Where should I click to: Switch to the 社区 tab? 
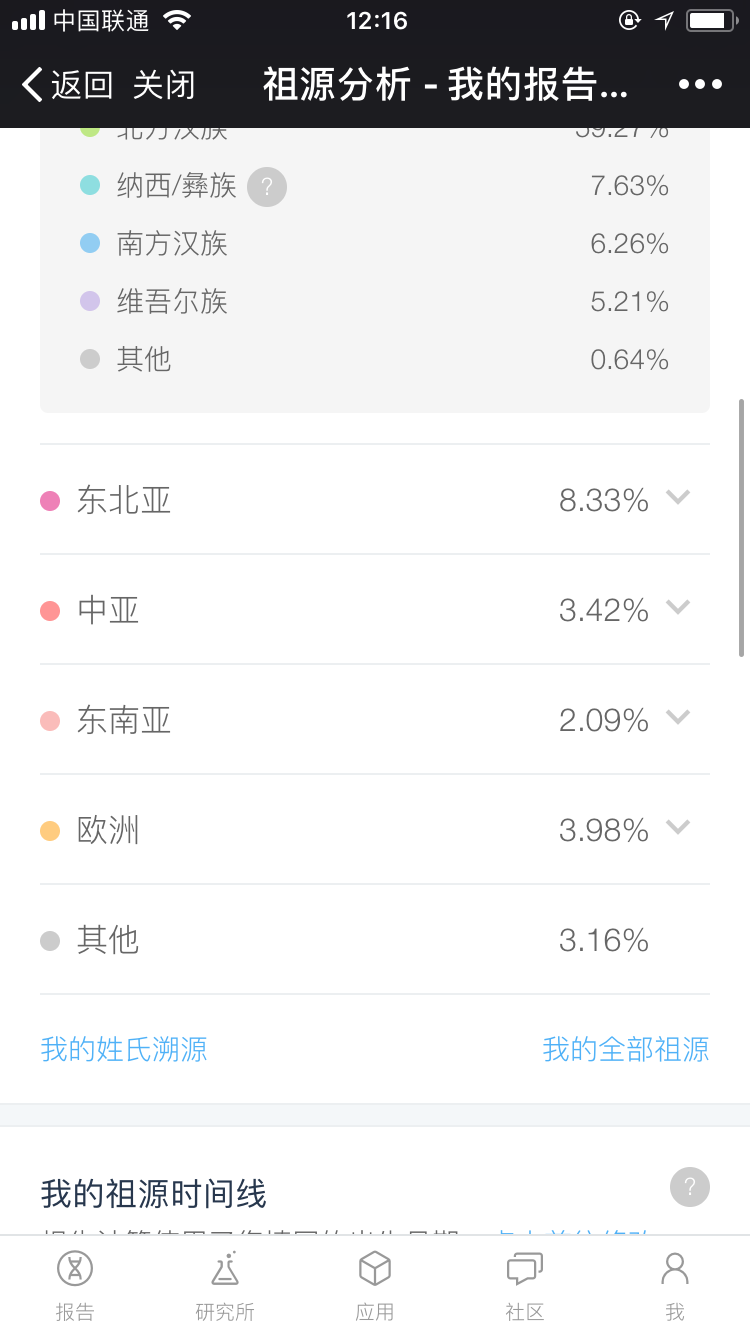[525, 1286]
